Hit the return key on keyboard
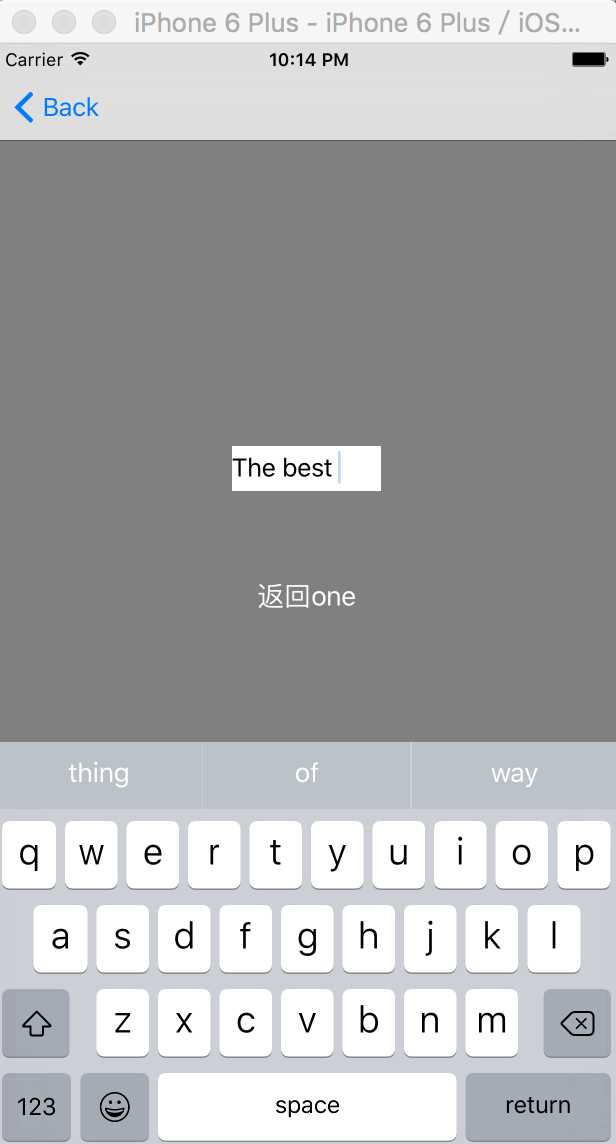This screenshot has height=1144, width=616. click(538, 1106)
